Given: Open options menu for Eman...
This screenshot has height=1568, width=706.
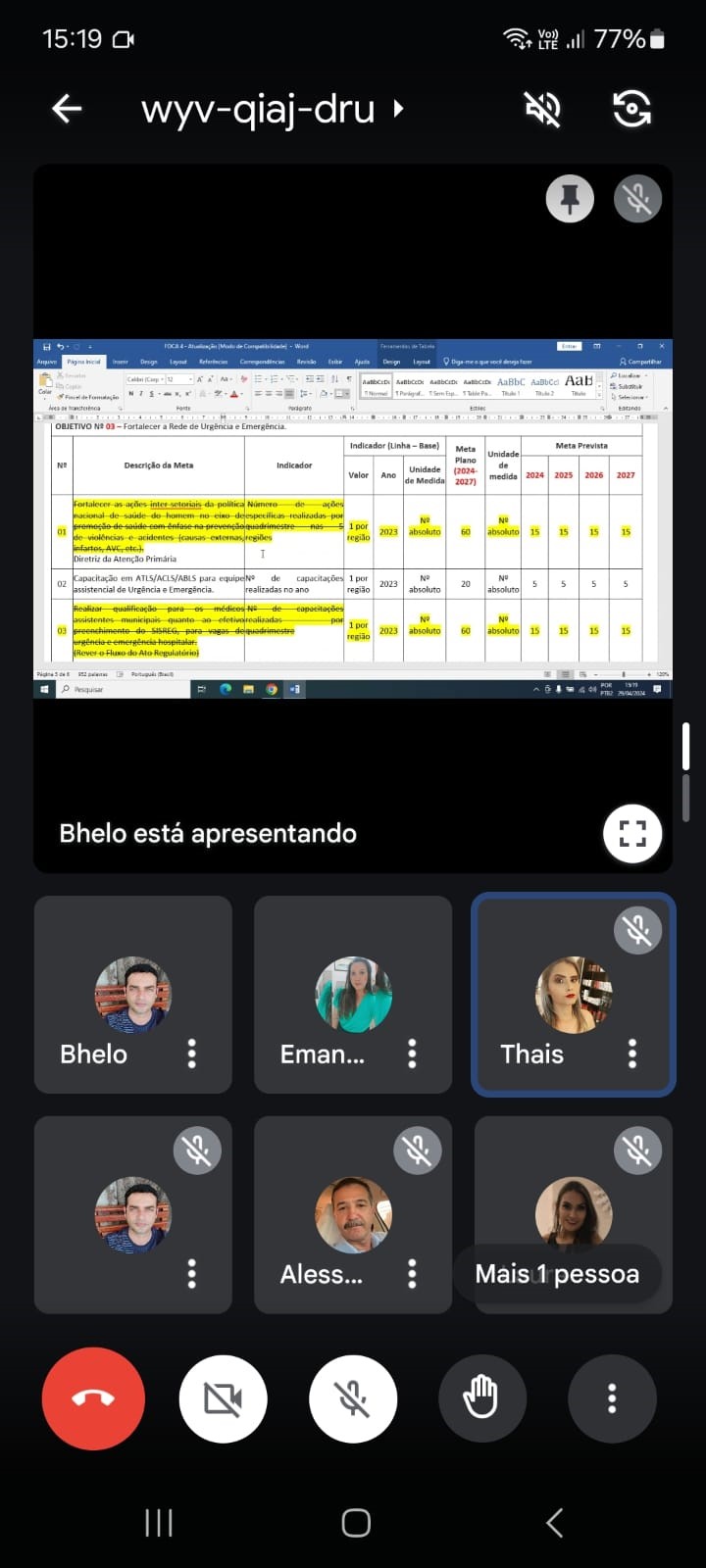Looking at the screenshot, I should pos(412,1053).
